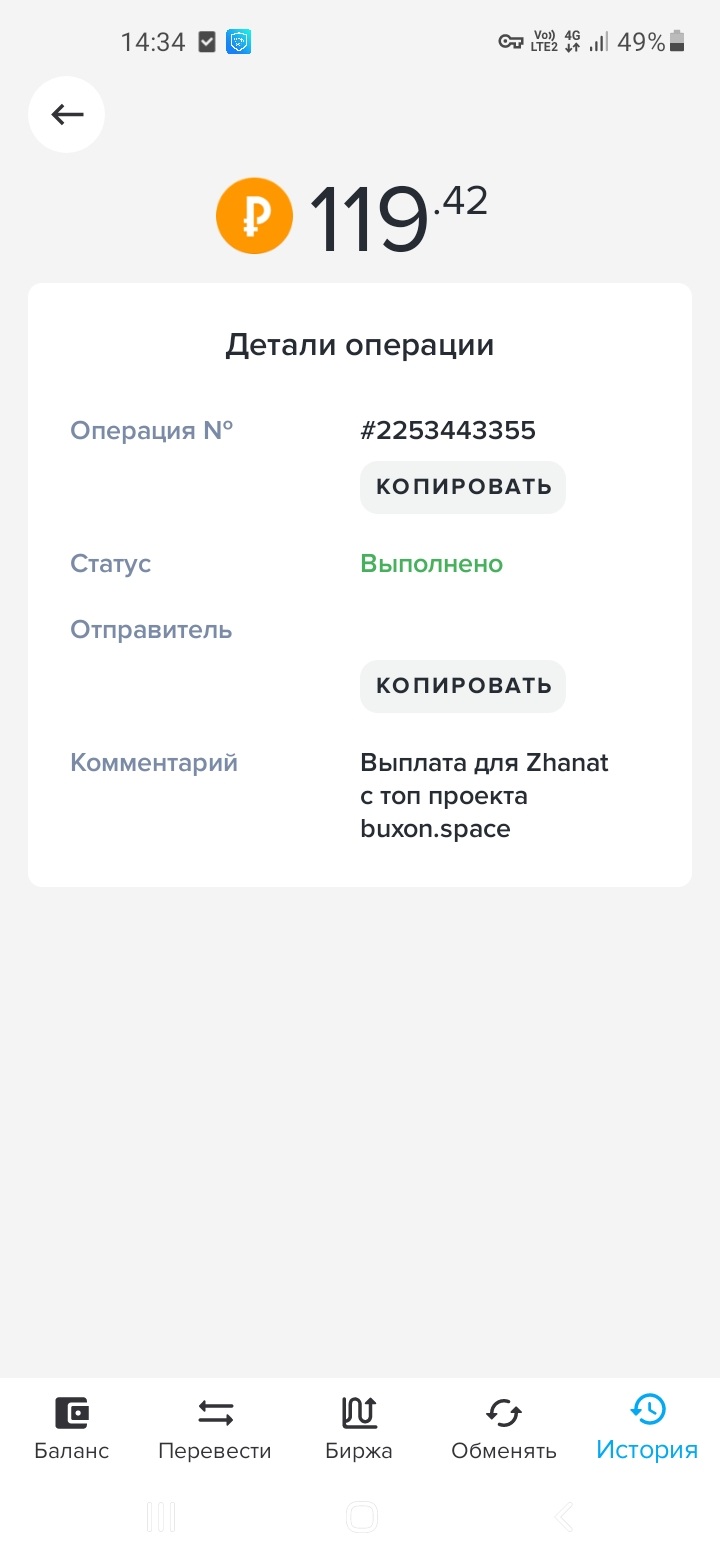The width and height of the screenshot is (720, 1560).
Task: Tap the system home button
Action: (361, 1517)
